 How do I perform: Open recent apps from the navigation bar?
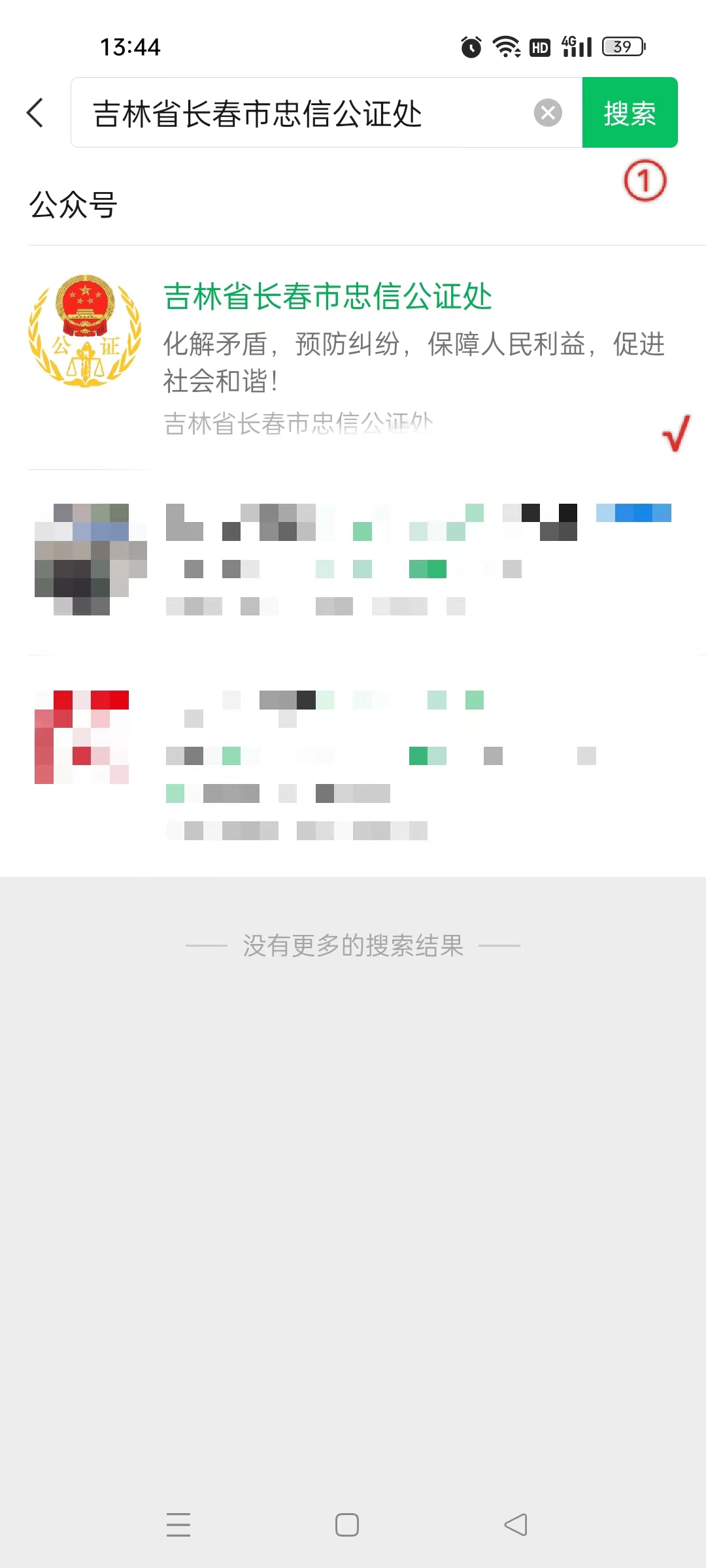tap(178, 1525)
